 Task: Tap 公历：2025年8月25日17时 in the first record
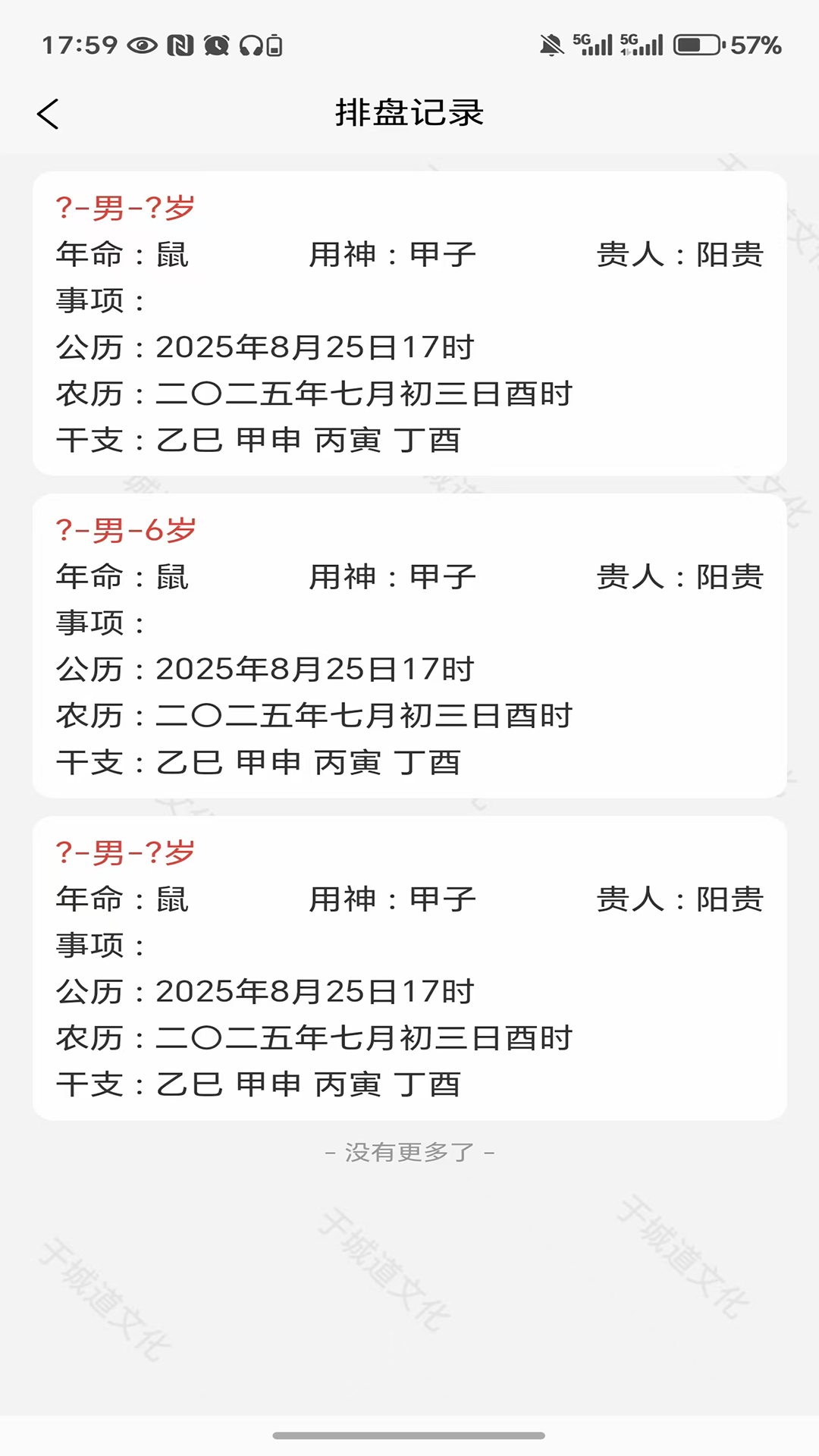click(266, 347)
